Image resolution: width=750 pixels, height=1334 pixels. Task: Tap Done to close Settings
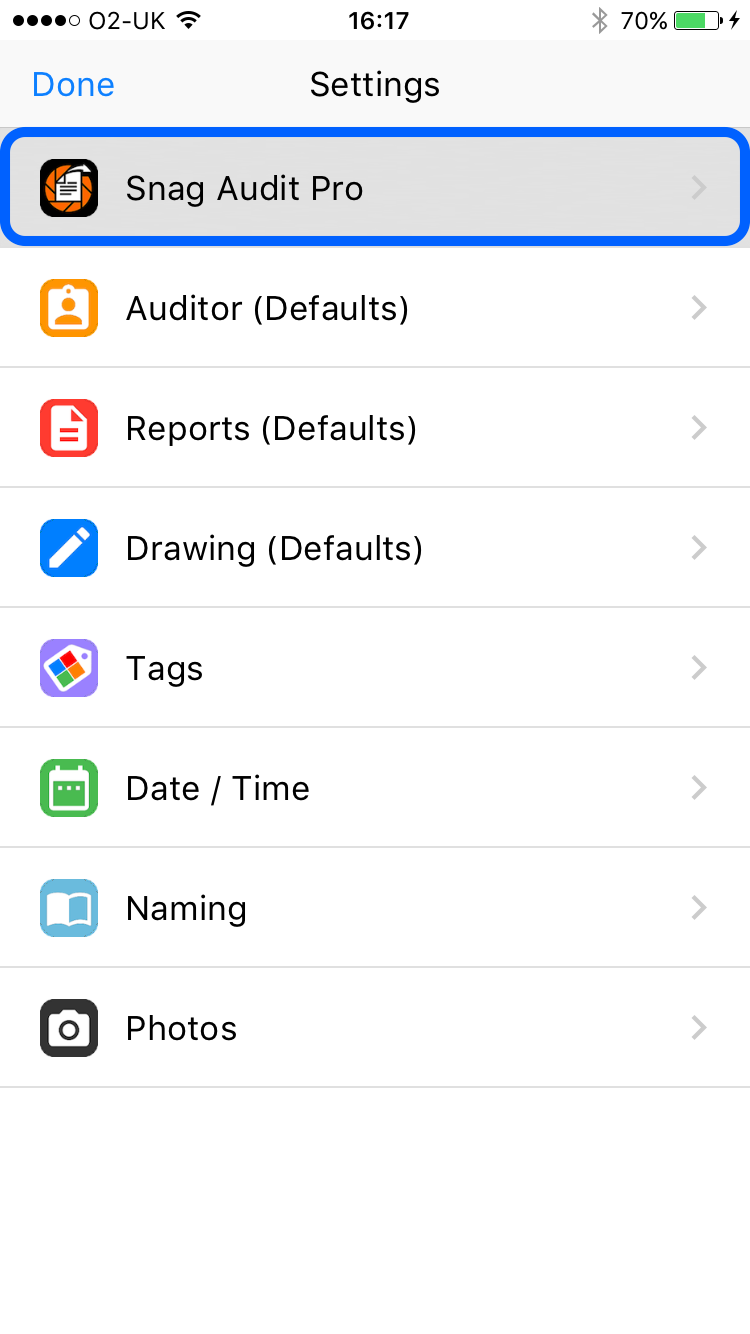(x=73, y=85)
